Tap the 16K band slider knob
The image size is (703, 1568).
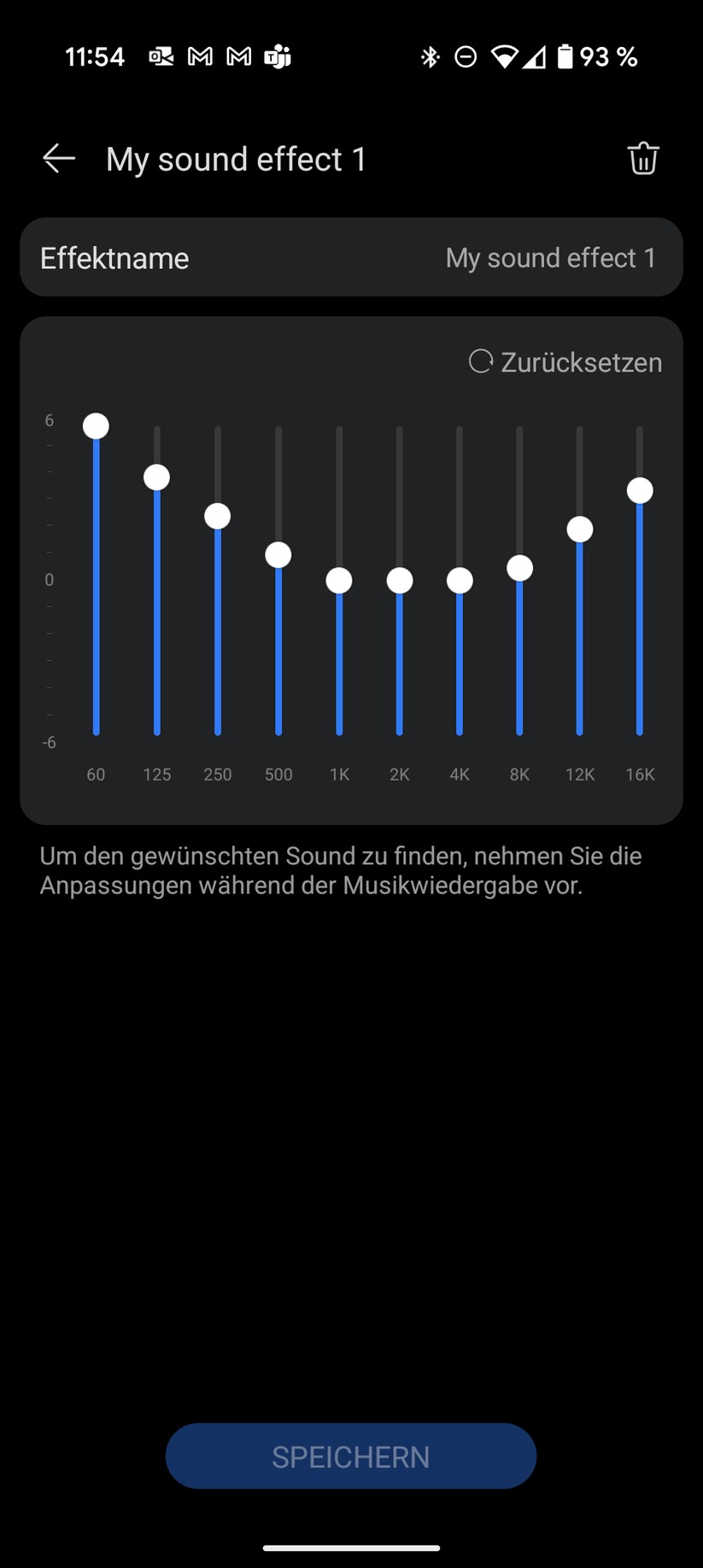(640, 490)
